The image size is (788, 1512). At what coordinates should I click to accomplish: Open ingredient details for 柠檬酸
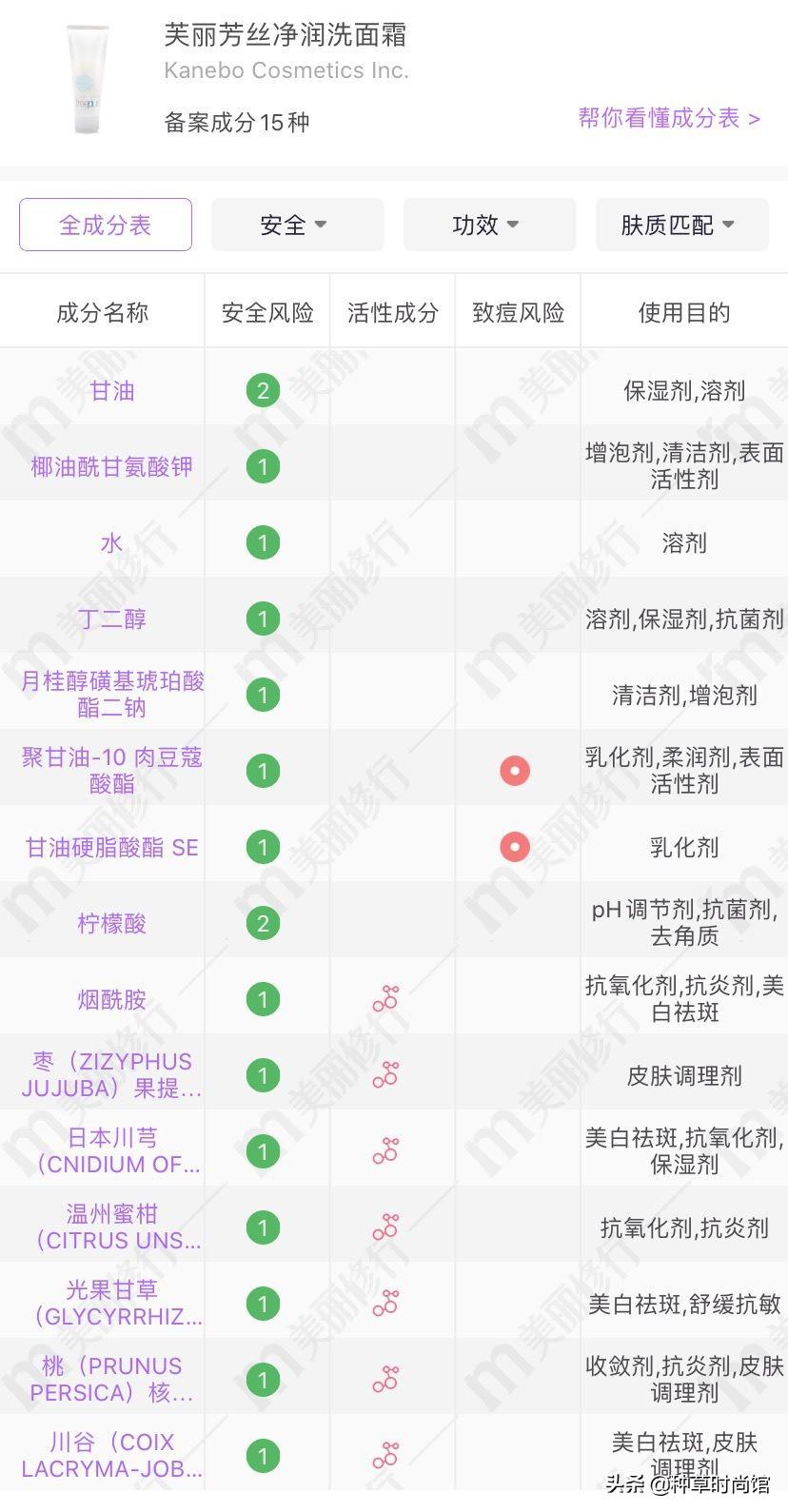click(x=111, y=924)
